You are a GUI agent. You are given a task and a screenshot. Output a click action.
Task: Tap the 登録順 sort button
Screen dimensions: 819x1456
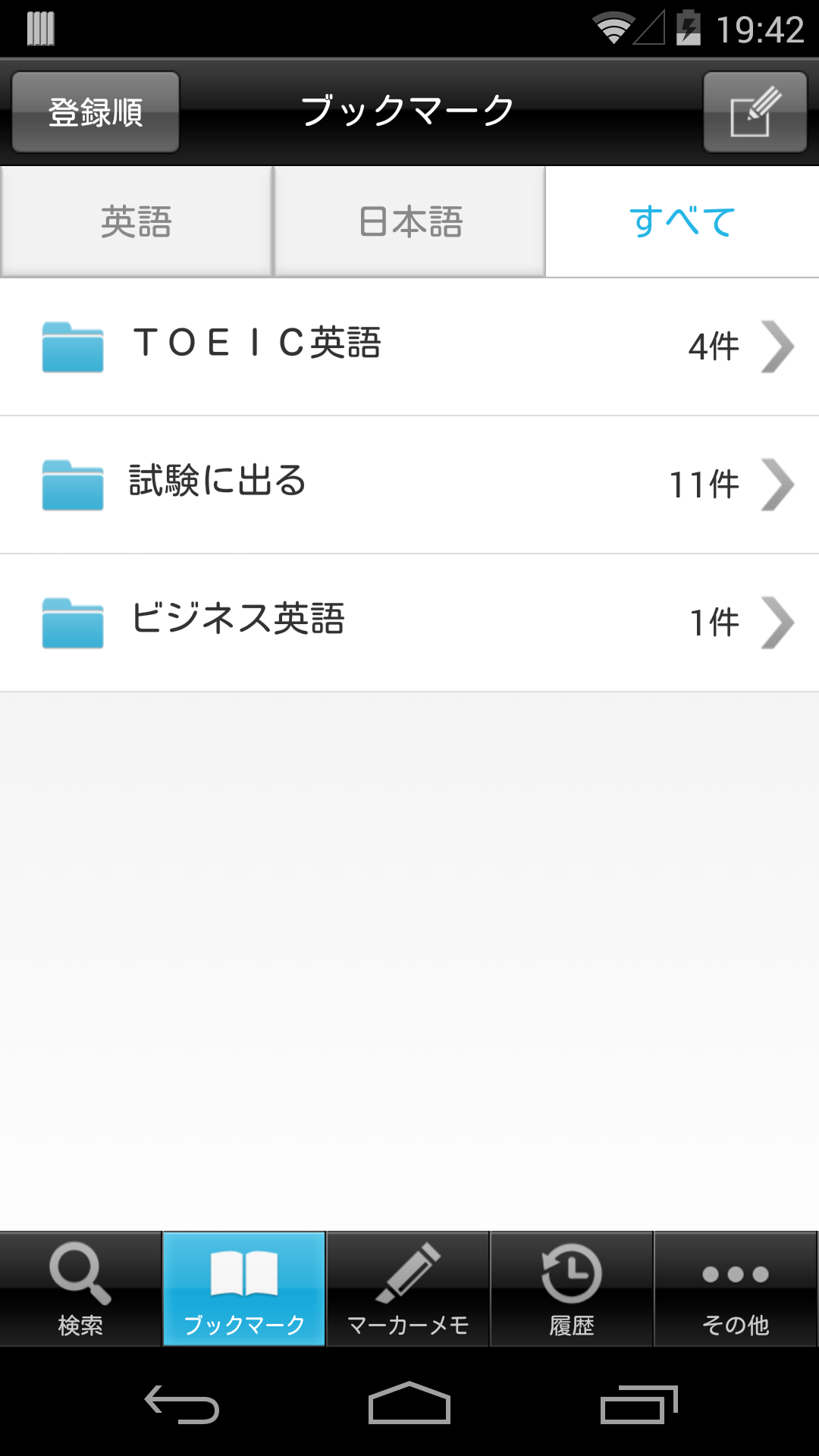pos(96,112)
